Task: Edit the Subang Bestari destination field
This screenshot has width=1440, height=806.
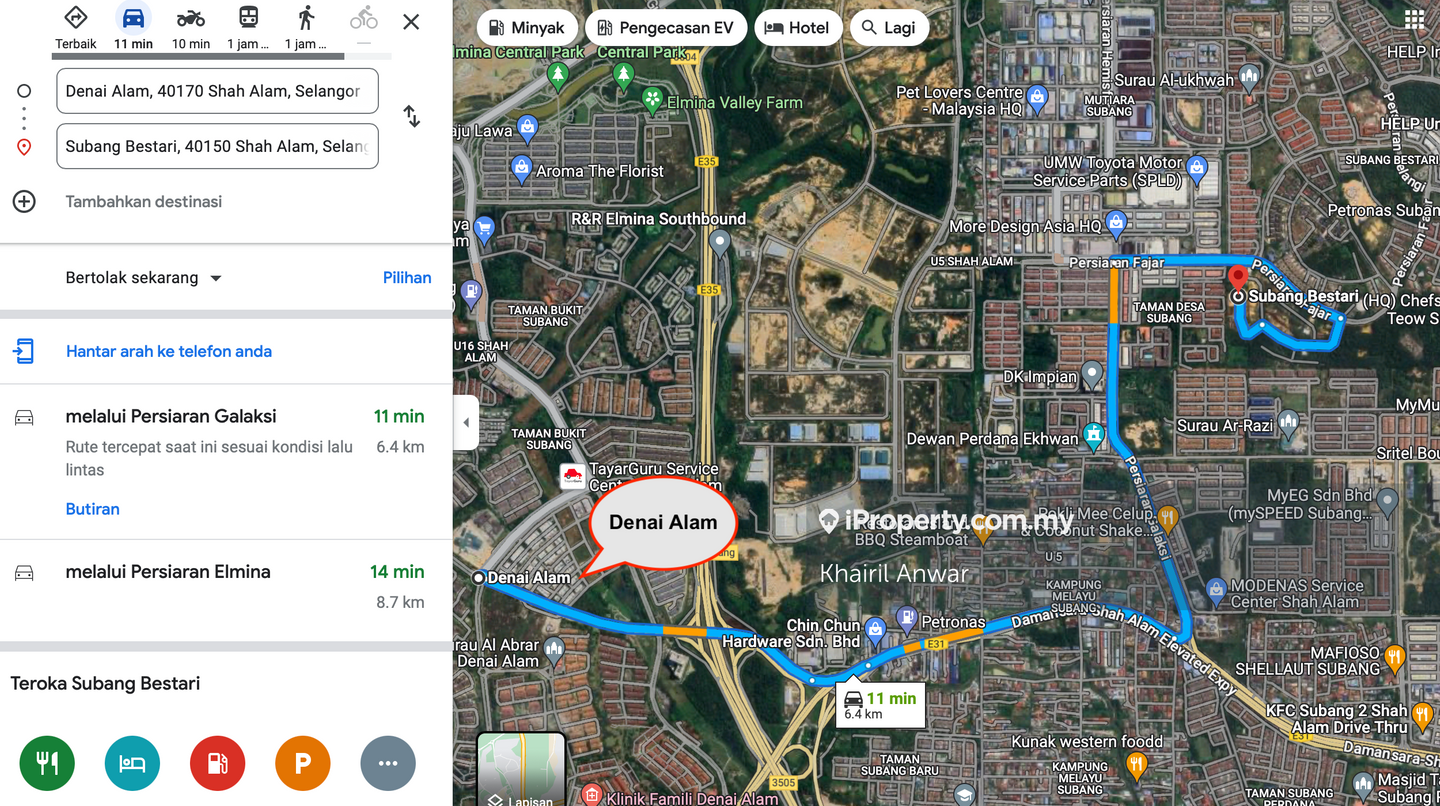Action: (x=217, y=146)
